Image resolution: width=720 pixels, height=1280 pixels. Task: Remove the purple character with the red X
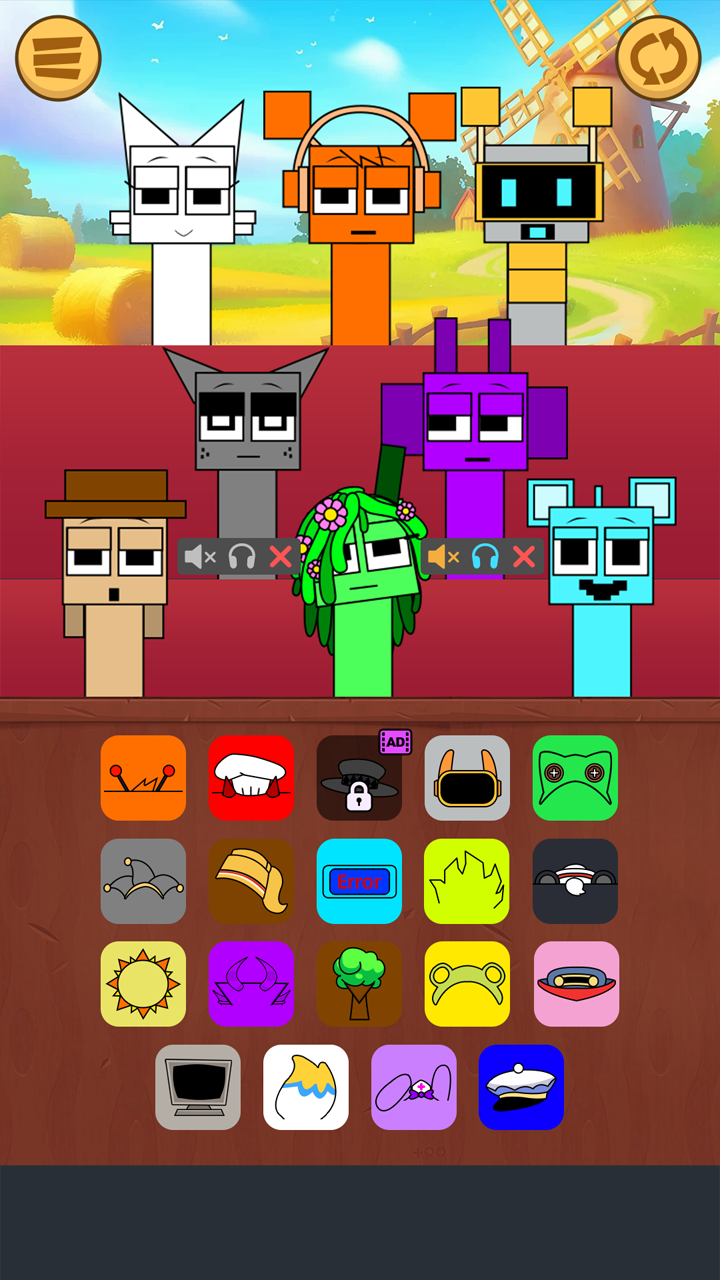pos(524,557)
